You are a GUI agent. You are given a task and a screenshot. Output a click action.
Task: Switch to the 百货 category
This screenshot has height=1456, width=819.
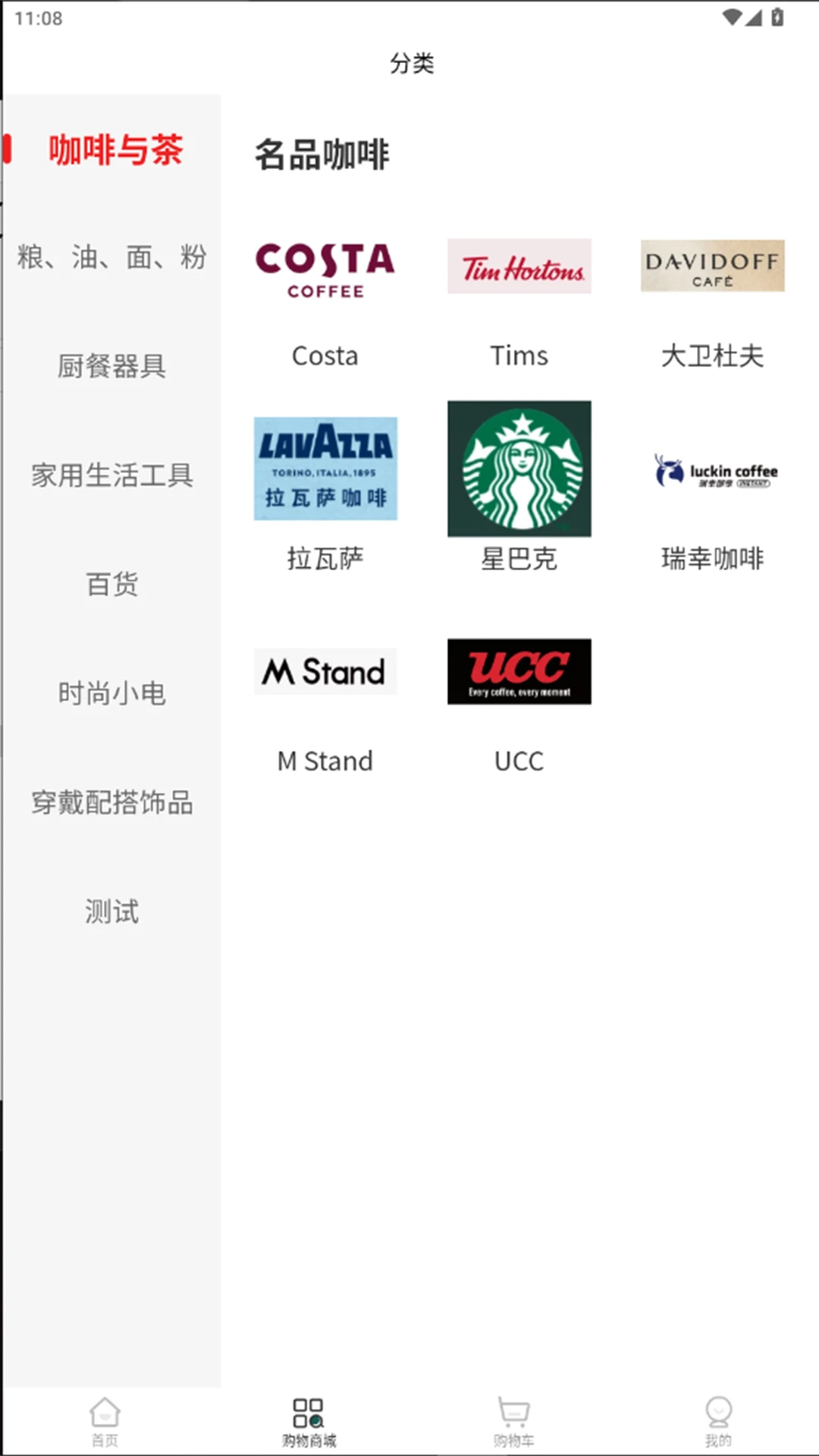tap(111, 585)
